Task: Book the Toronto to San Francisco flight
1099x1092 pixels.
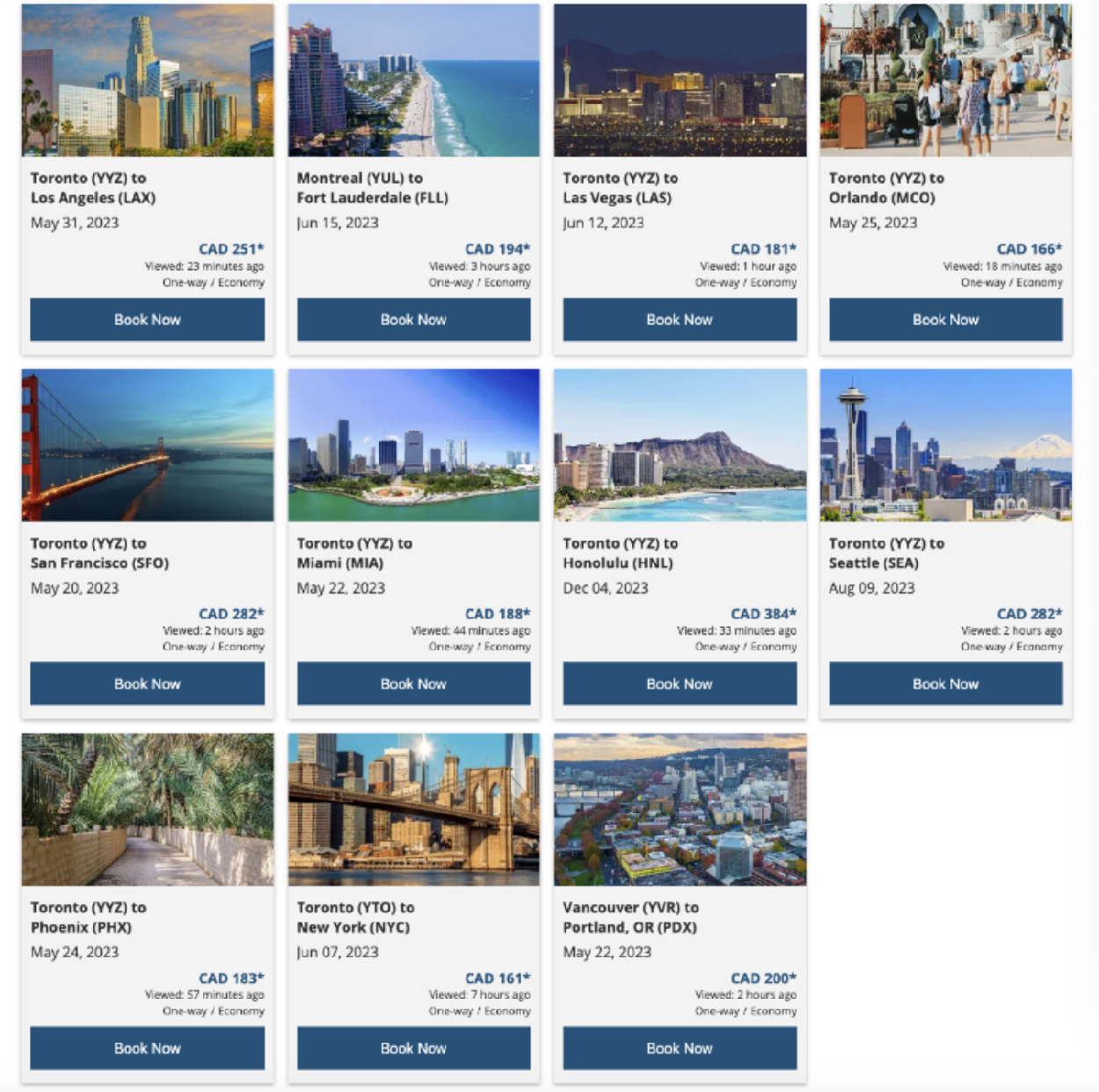Action: (147, 683)
